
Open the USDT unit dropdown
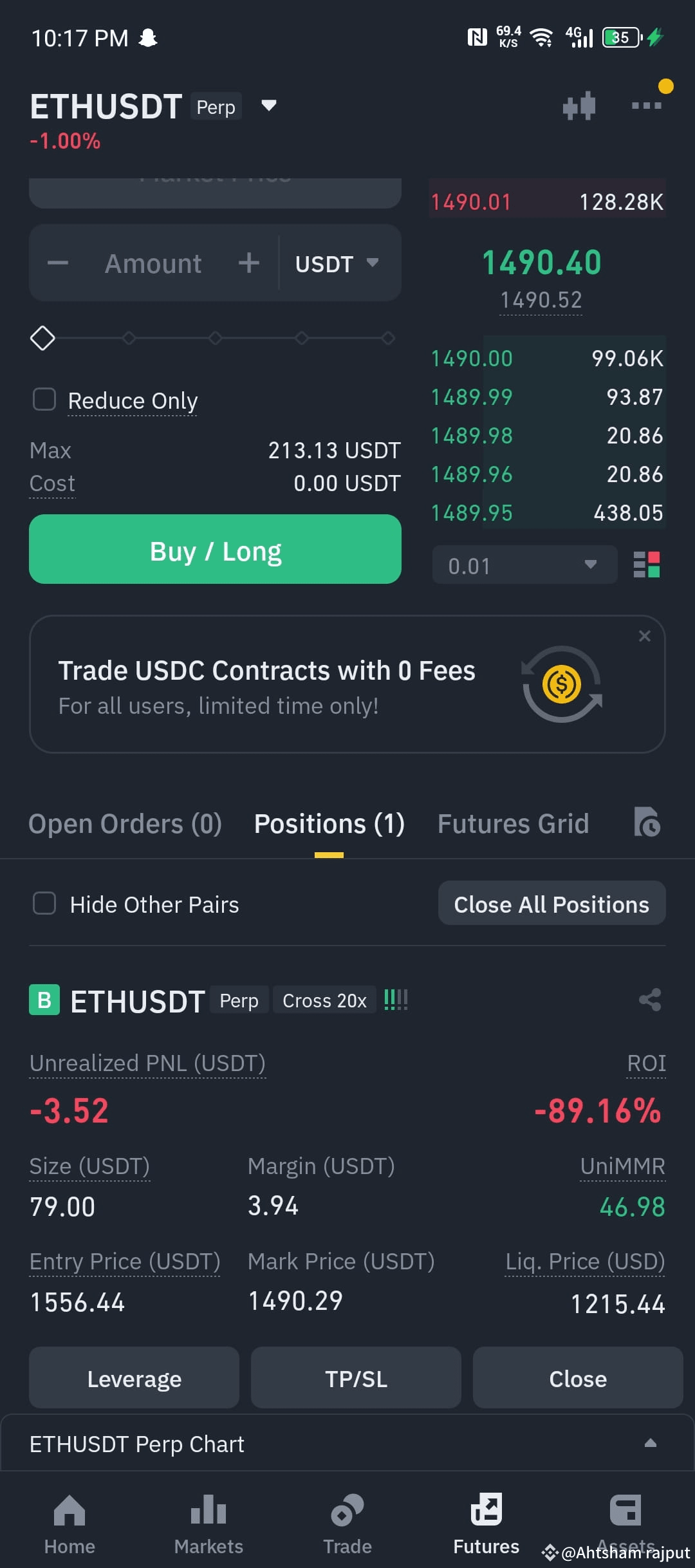point(337,264)
